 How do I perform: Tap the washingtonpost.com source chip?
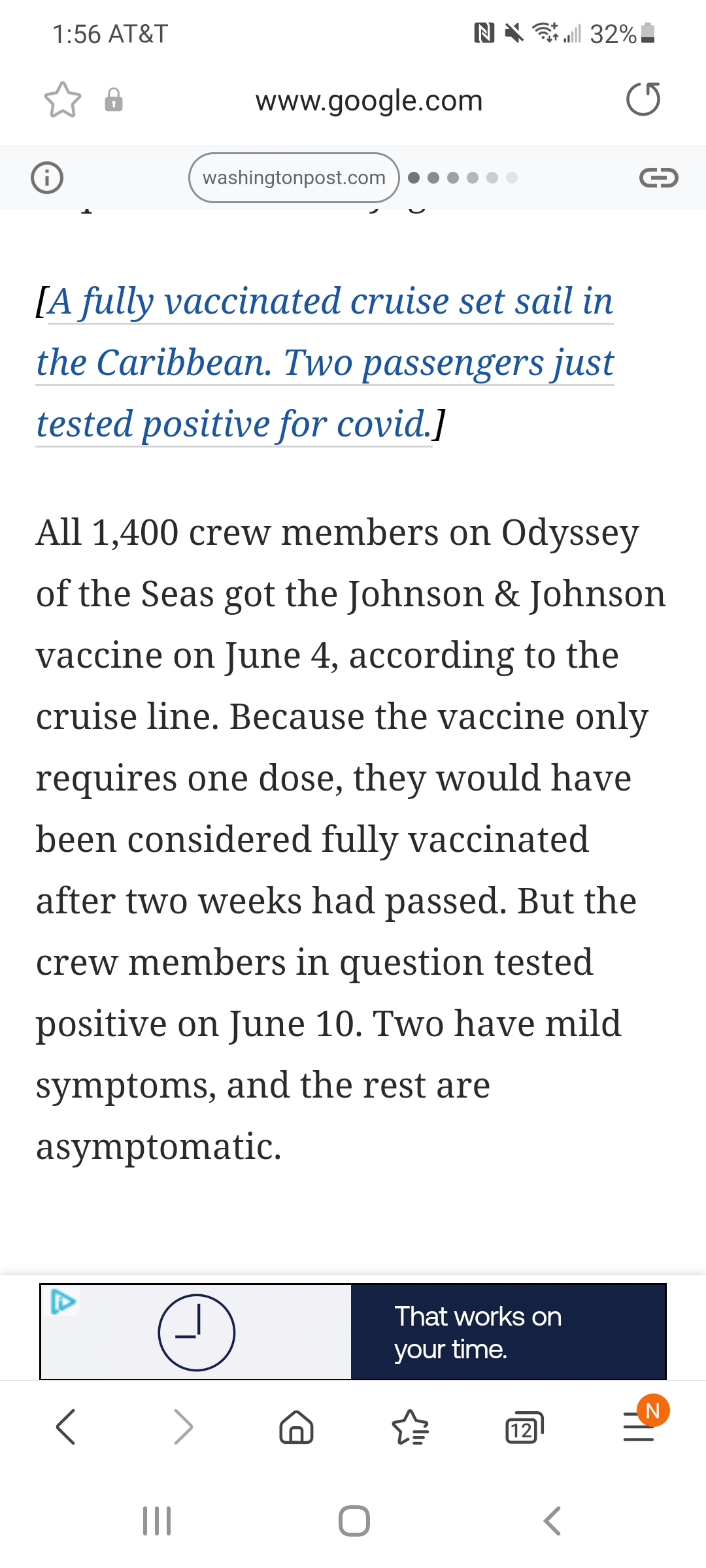[294, 178]
